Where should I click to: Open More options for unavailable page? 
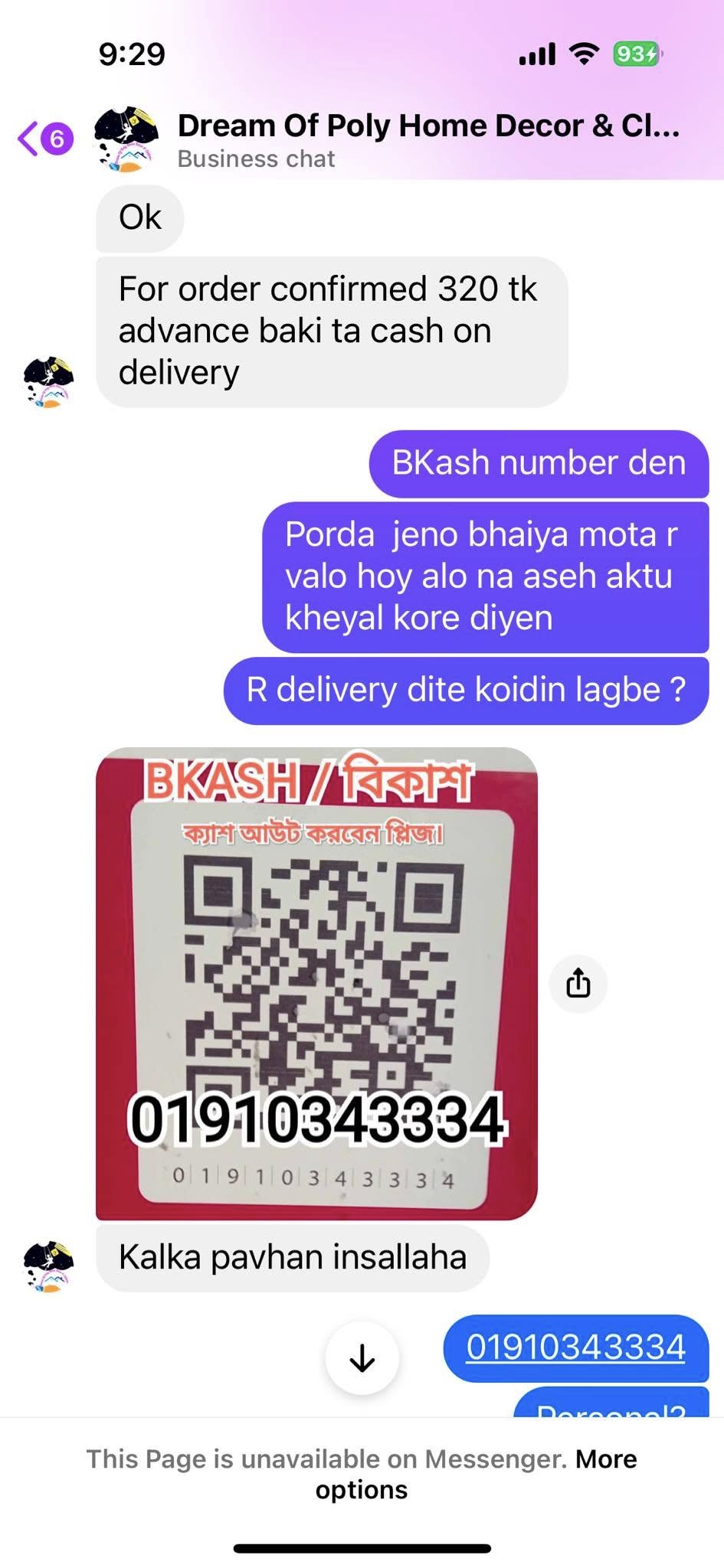point(475,1474)
